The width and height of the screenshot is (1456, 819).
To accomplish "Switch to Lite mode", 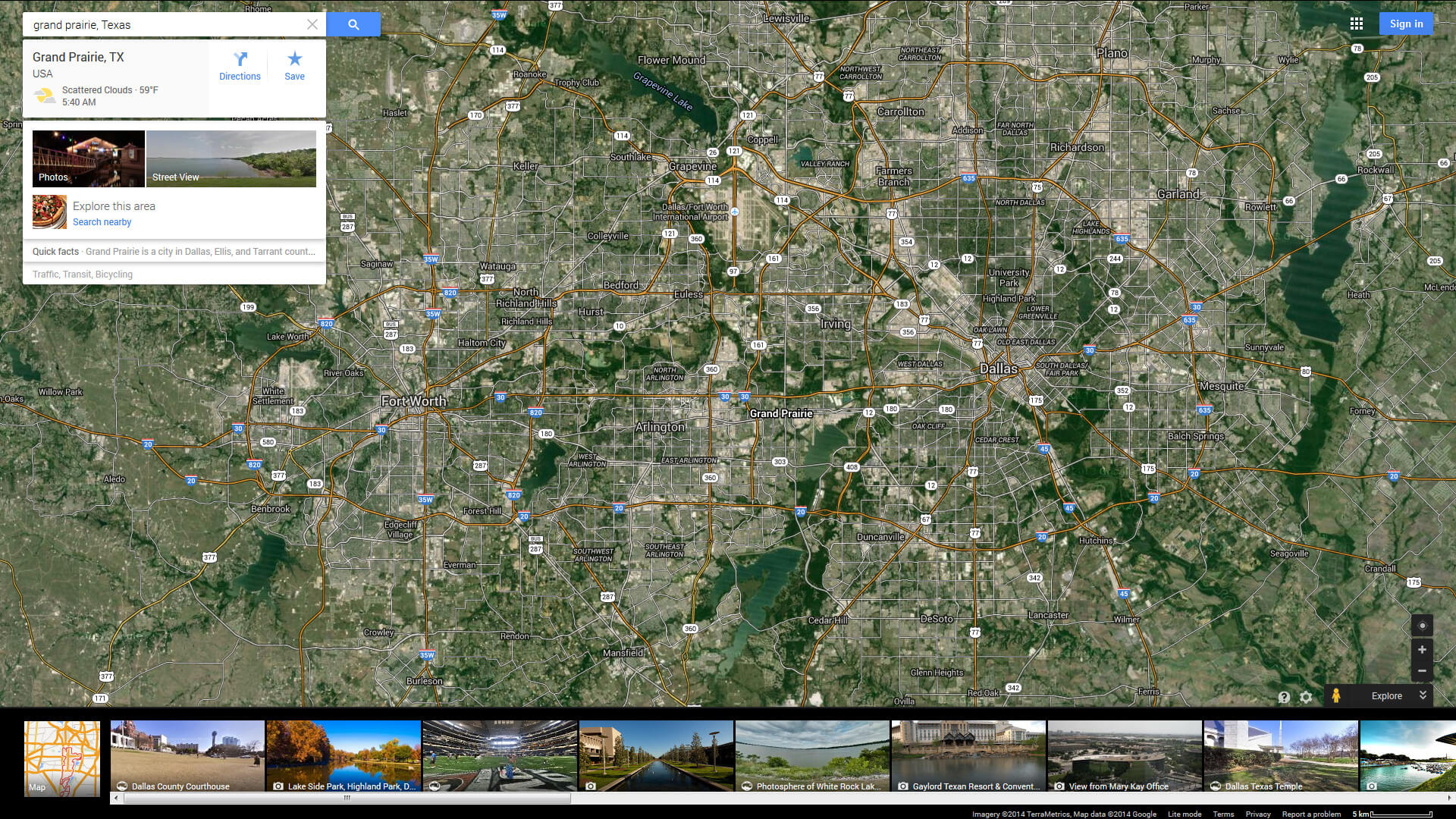I will 1185,814.
